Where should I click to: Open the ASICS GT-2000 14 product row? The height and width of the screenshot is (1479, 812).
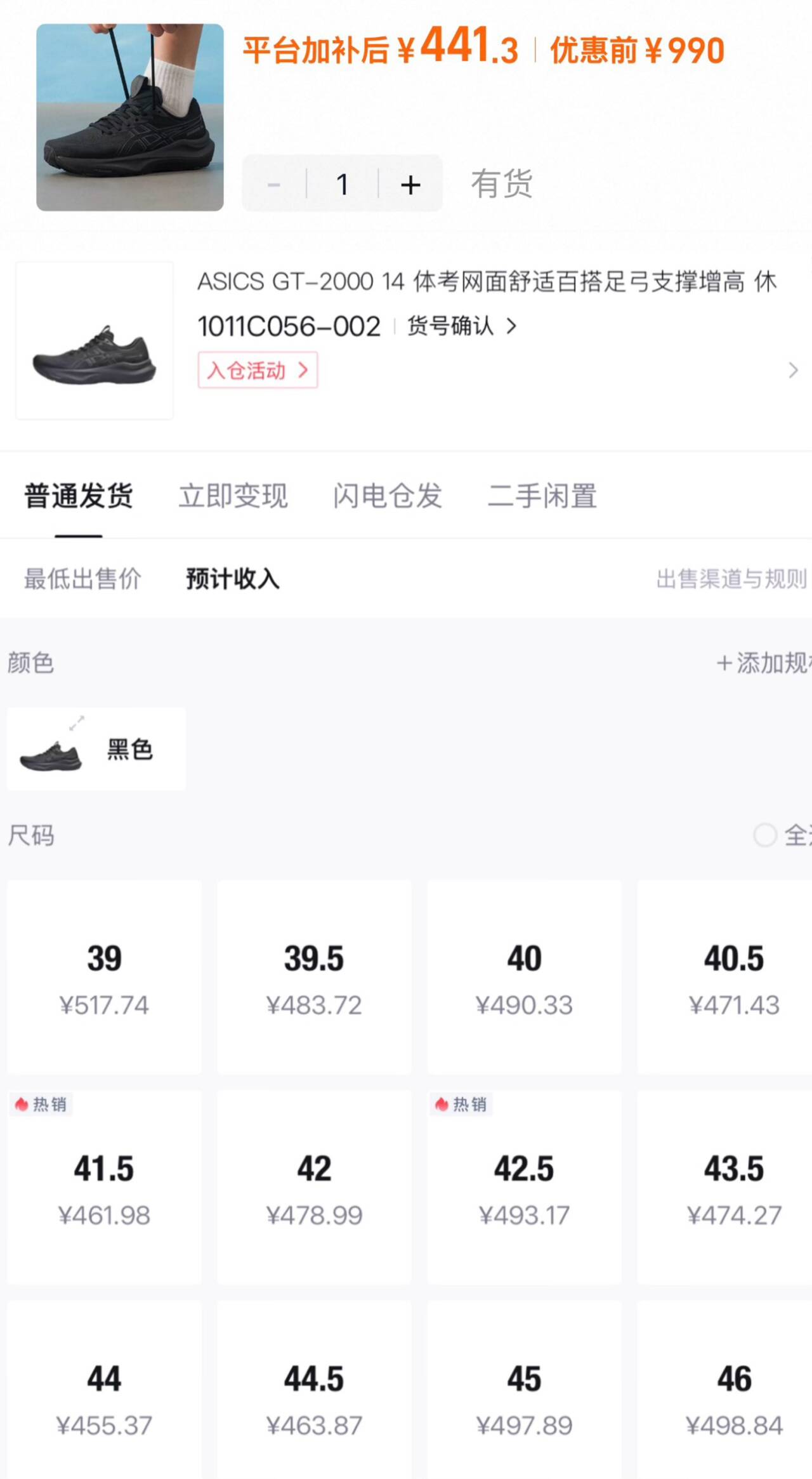pyautogui.click(x=406, y=341)
